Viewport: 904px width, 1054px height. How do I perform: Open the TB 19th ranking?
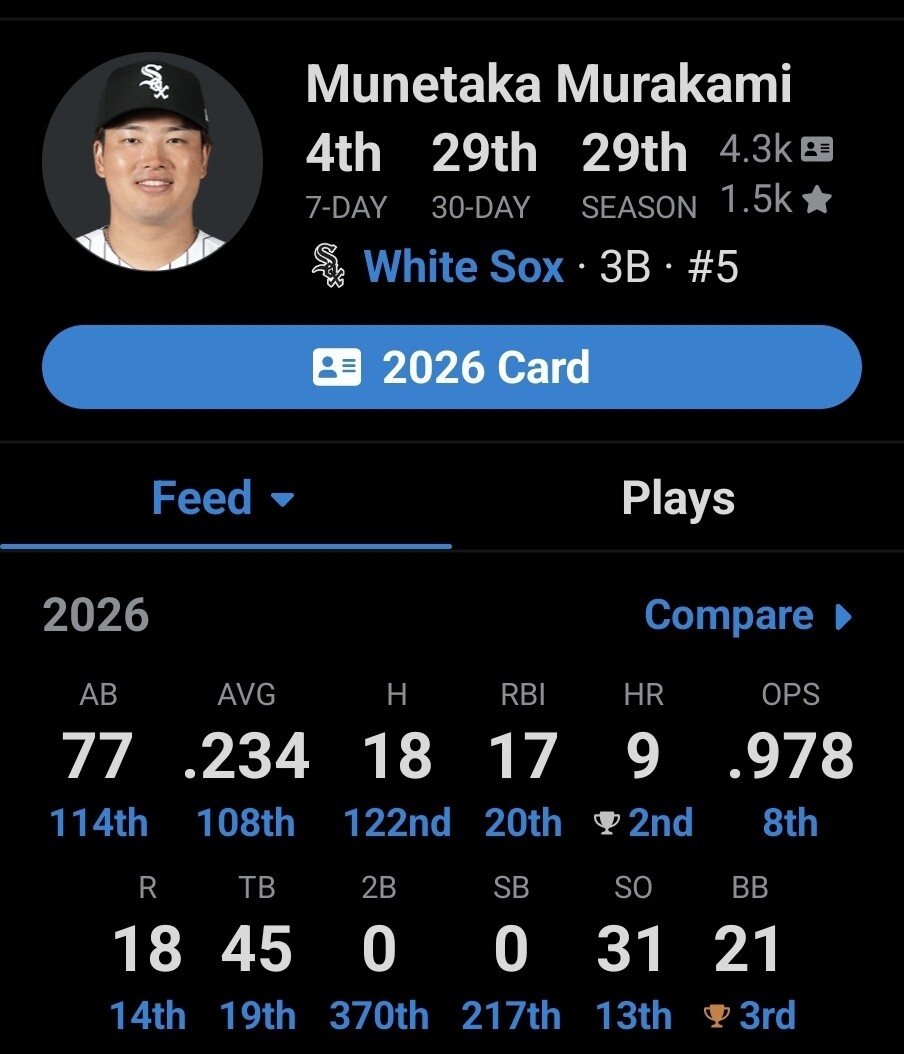pos(257,1015)
